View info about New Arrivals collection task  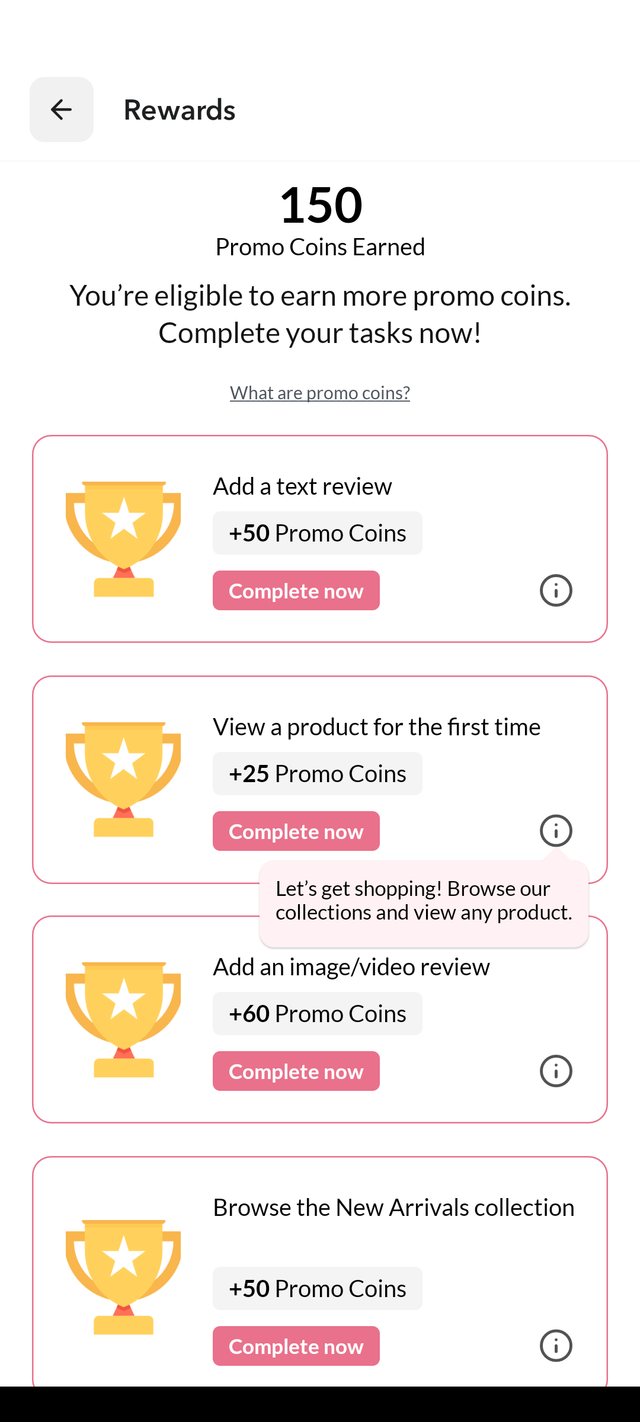coord(556,1346)
